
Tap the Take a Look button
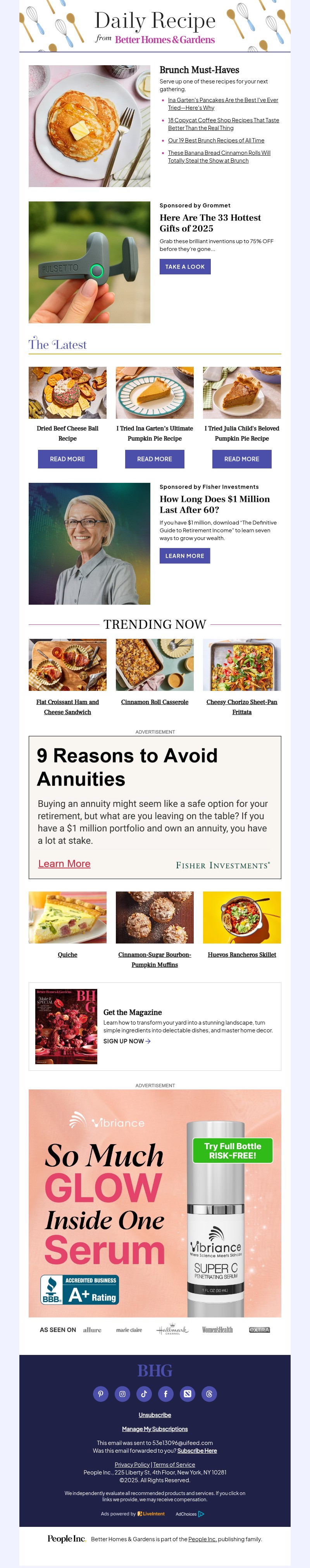click(x=185, y=267)
